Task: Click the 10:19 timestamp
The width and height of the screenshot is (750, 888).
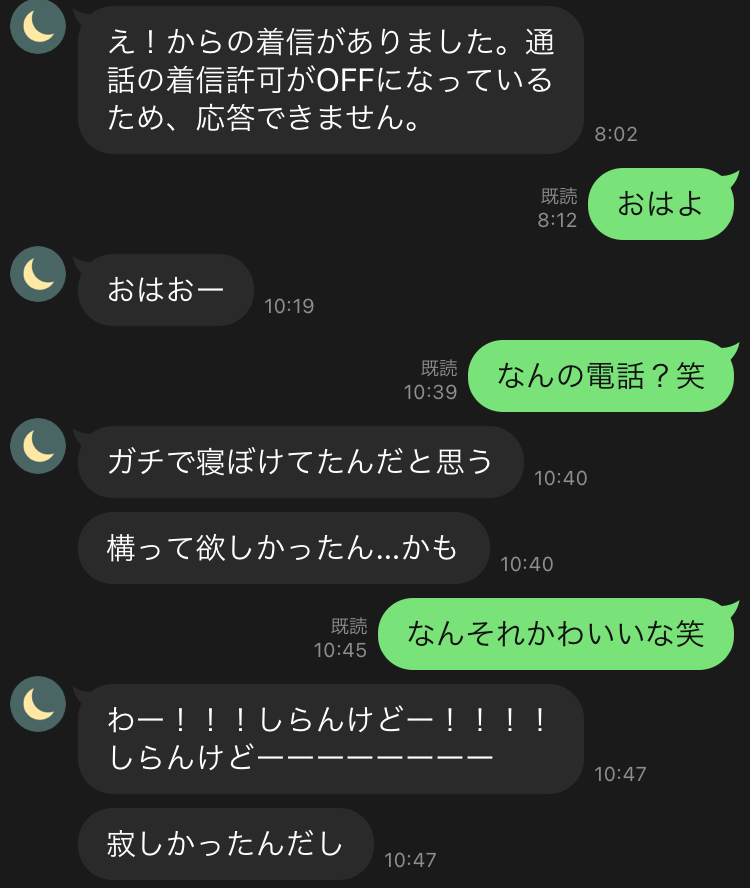Action: (x=288, y=306)
